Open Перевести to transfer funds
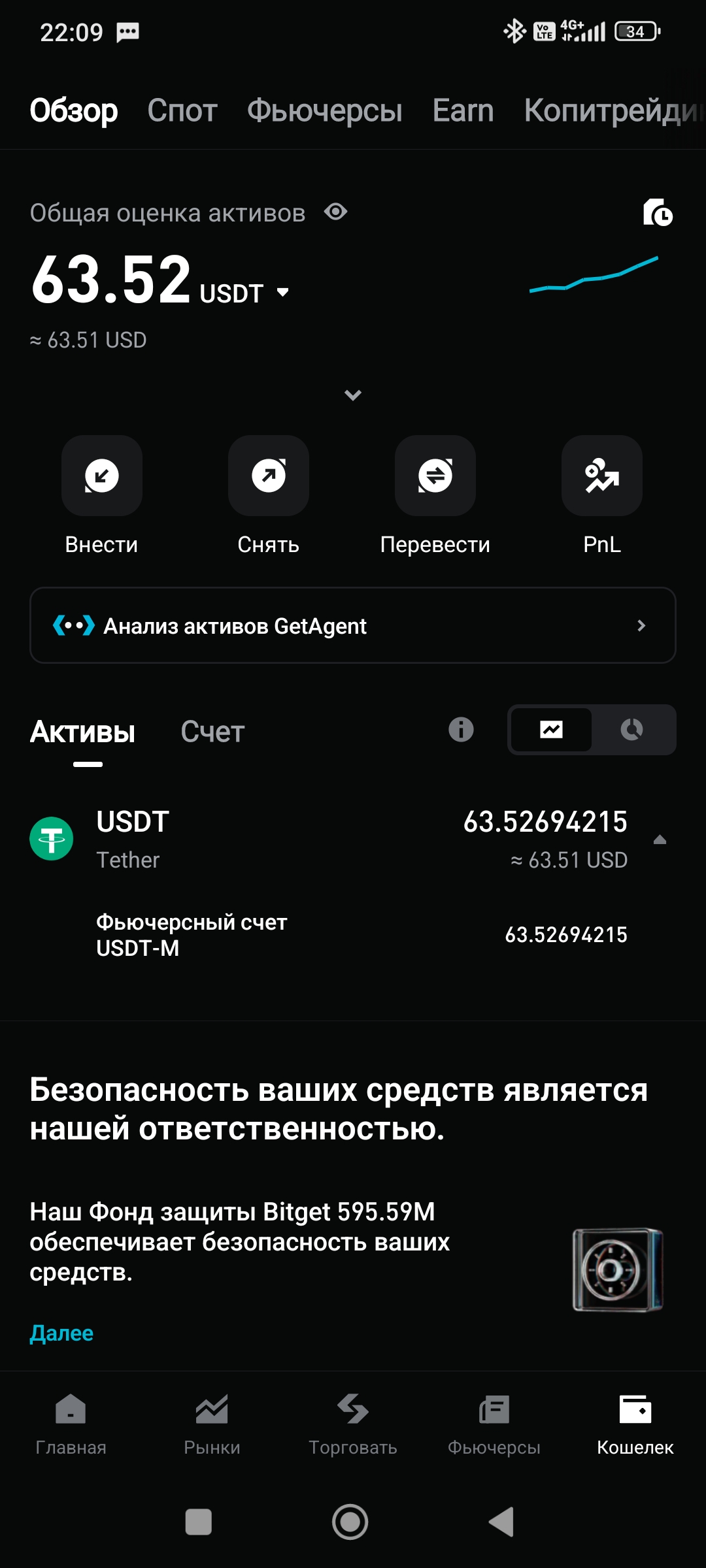This screenshot has height=1568, width=706. coord(435,476)
